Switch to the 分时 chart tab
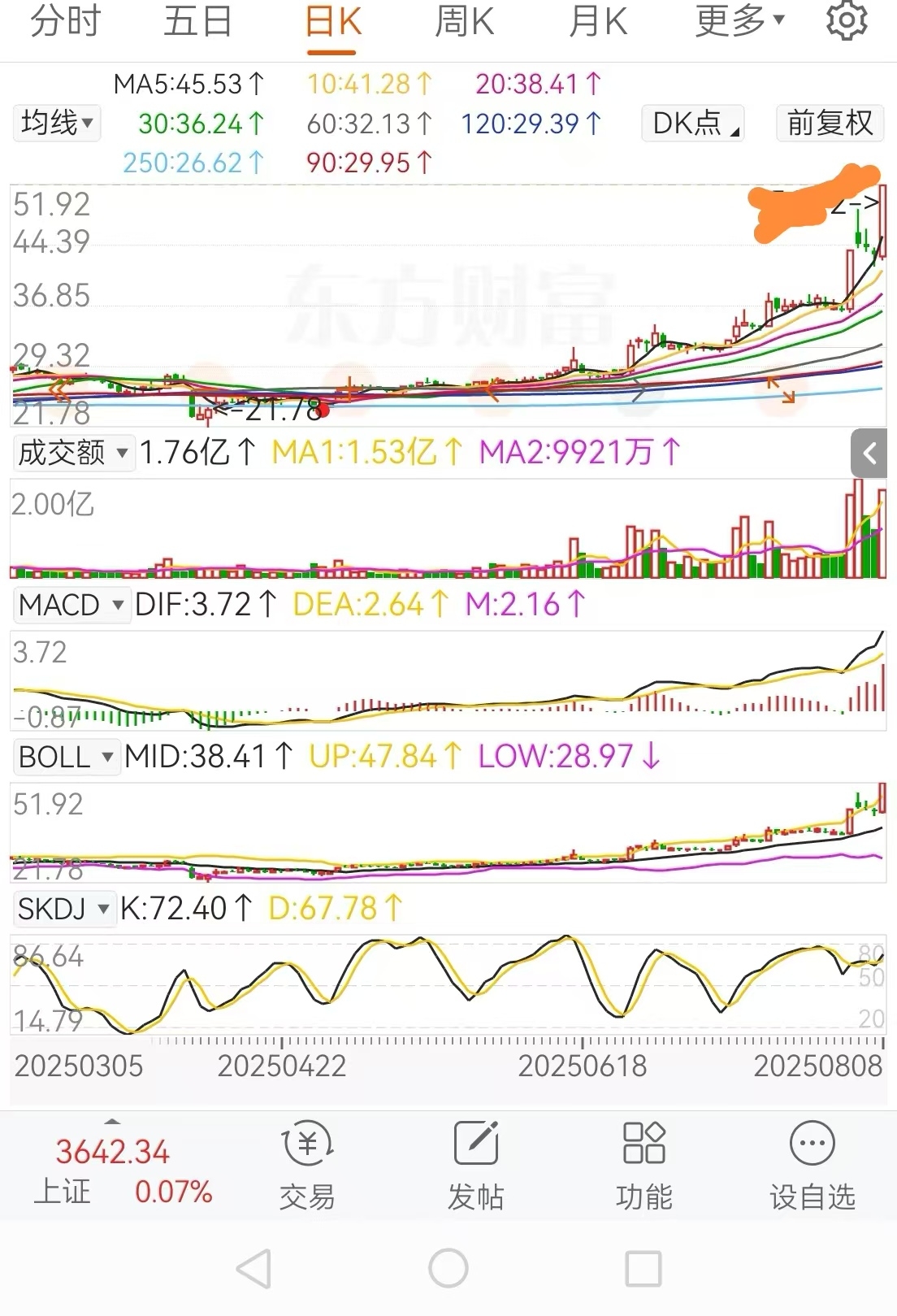This screenshot has width=897, height=1316. coord(65,23)
